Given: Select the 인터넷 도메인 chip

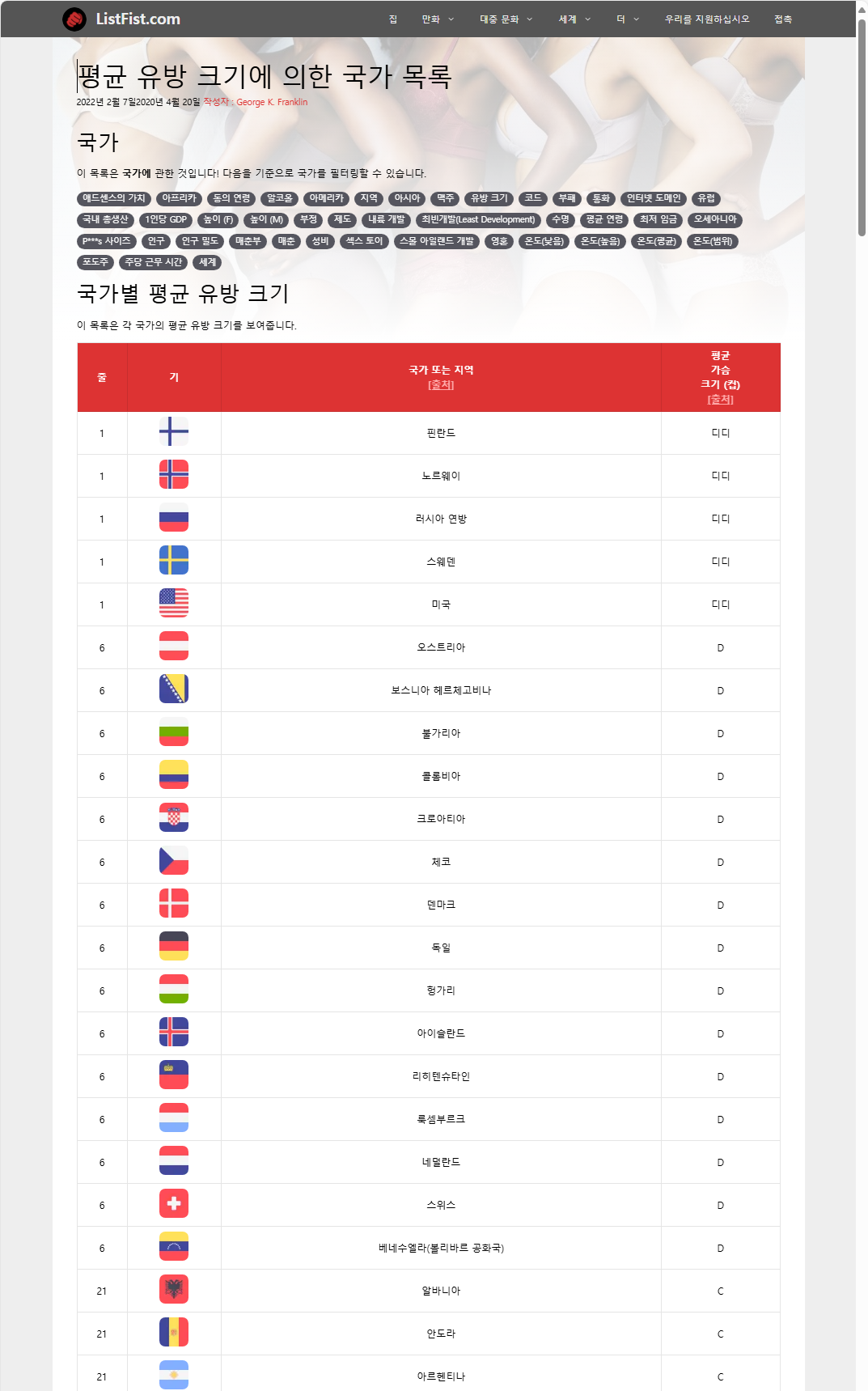Looking at the screenshot, I should (654, 198).
